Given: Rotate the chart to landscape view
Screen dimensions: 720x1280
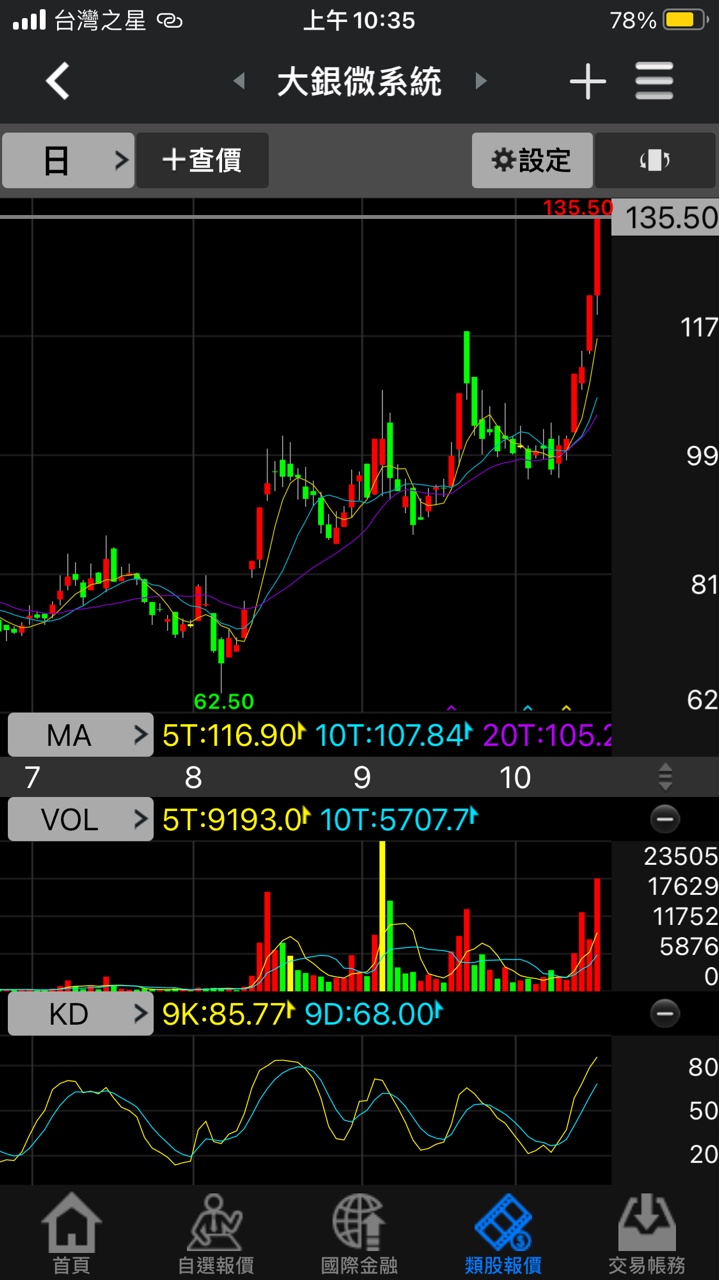Looking at the screenshot, I should coord(654,160).
